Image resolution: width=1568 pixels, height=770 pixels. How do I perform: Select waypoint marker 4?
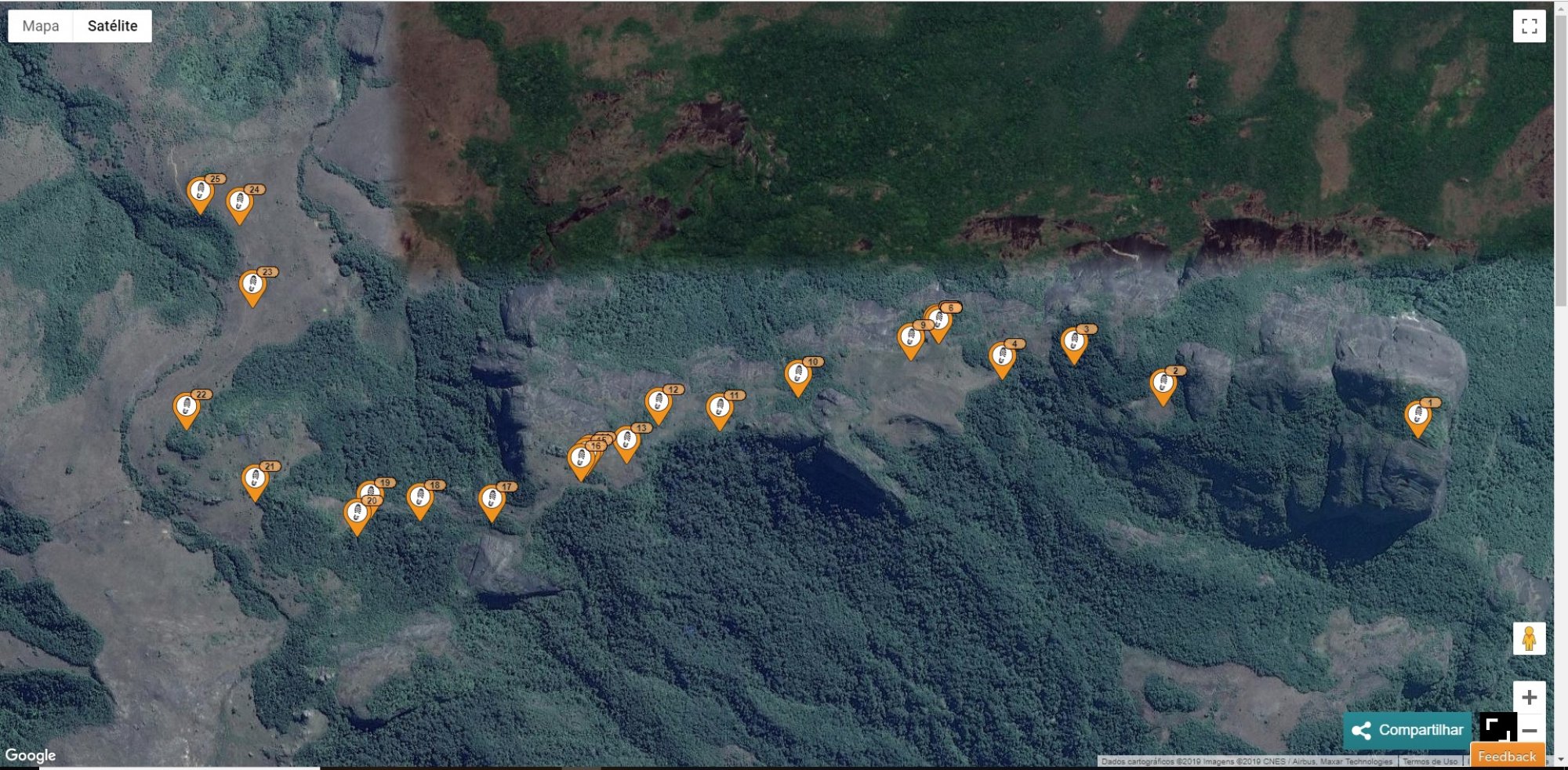click(1001, 358)
